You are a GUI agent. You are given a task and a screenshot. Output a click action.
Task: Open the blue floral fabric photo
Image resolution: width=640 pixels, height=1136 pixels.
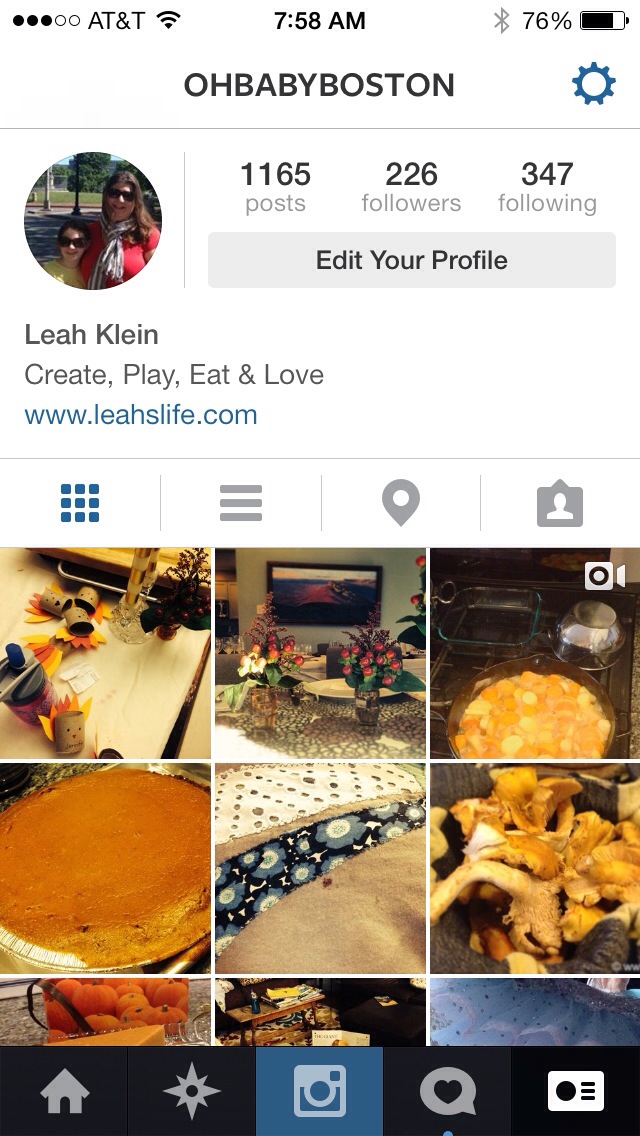pos(320,868)
